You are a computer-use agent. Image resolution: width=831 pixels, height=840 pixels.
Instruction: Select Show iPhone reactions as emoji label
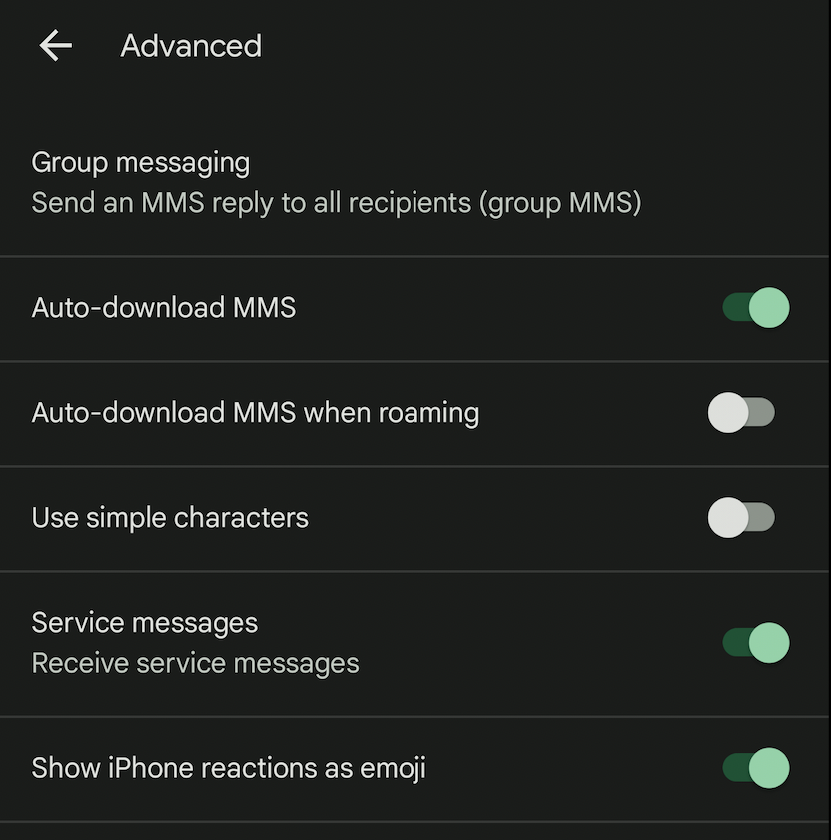(228, 768)
